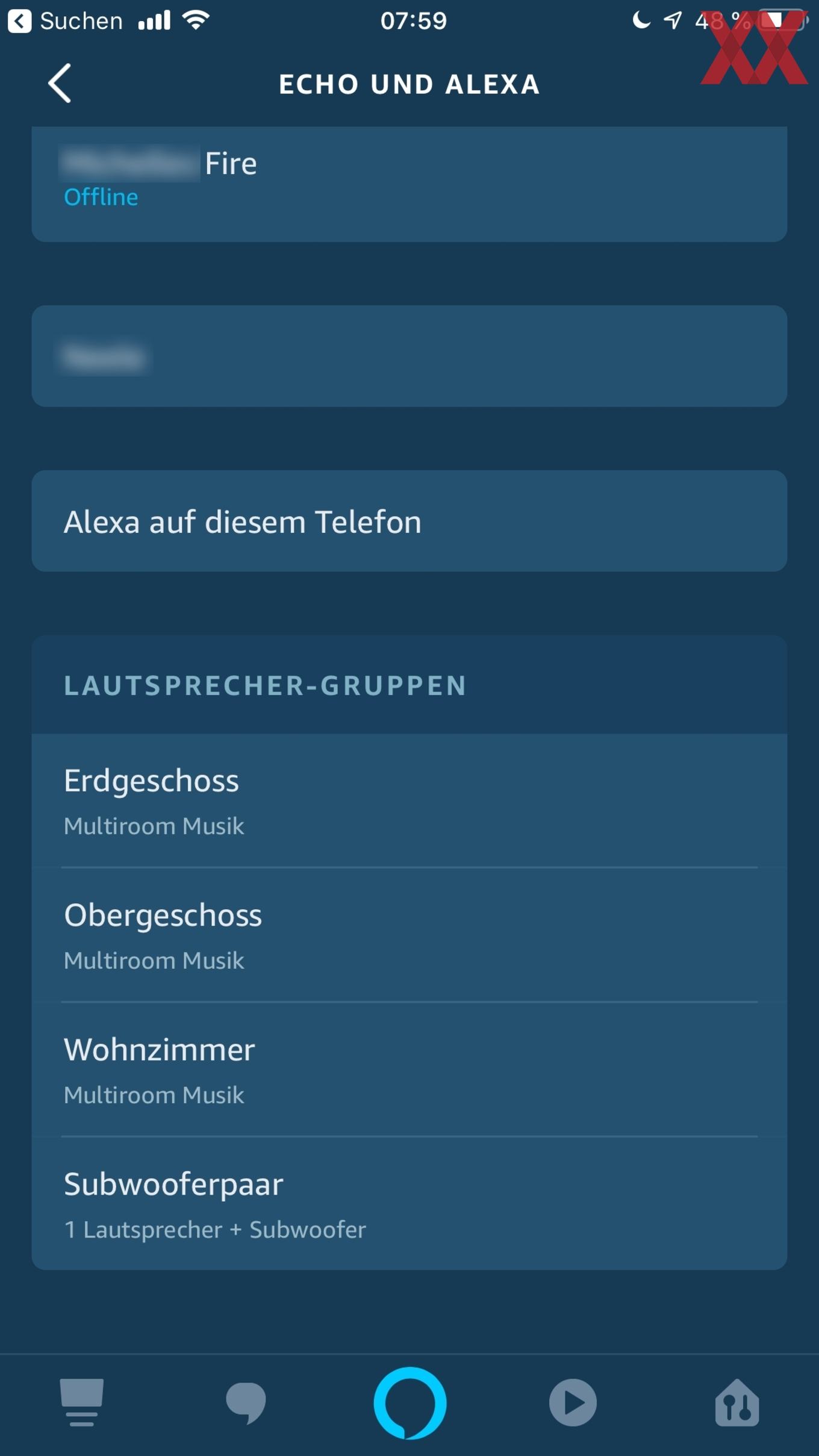Image resolution: width=819 pixels, height=1456 pixels.
Task: Return to the previous app via Suchen
Action: (65, 21)
